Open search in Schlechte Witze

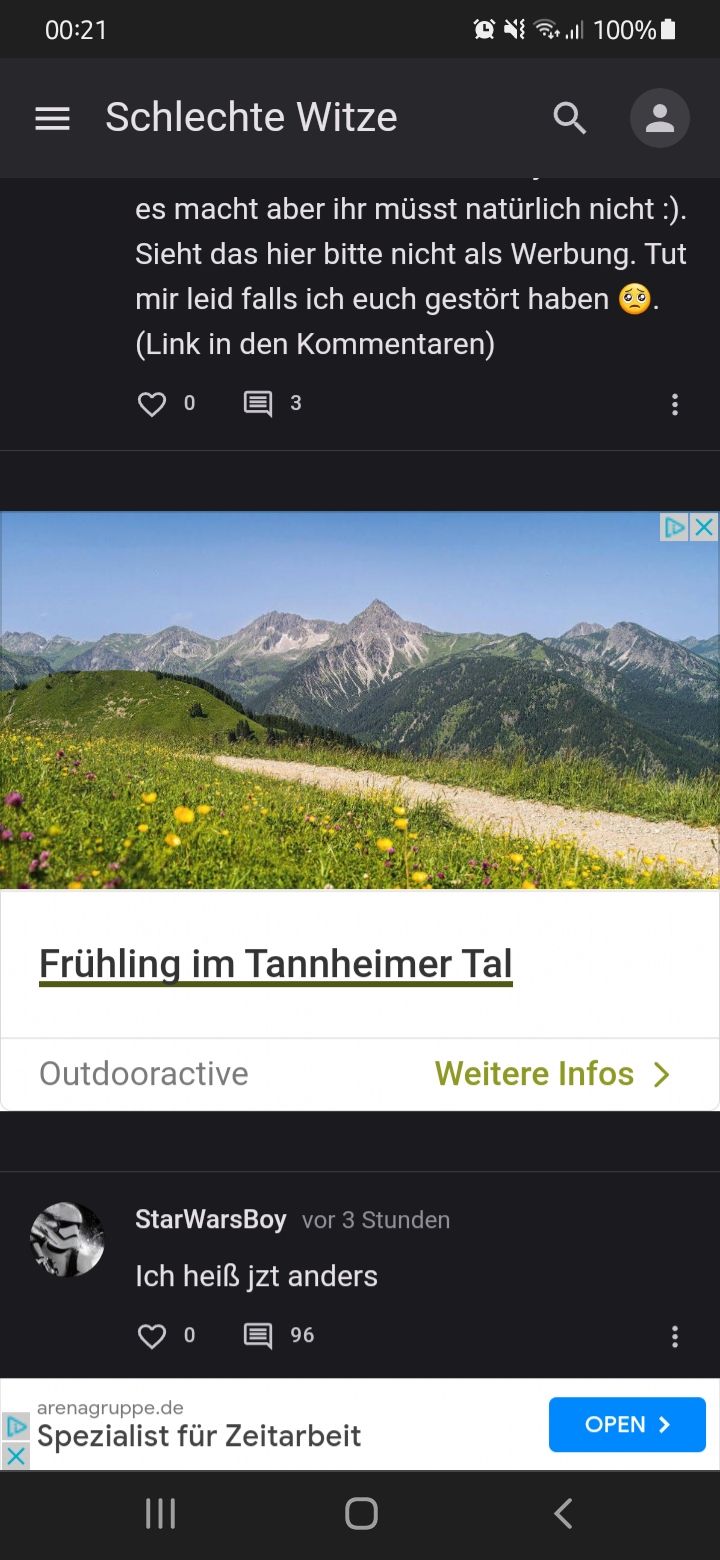pyautogui.click(x=570, y=119)
